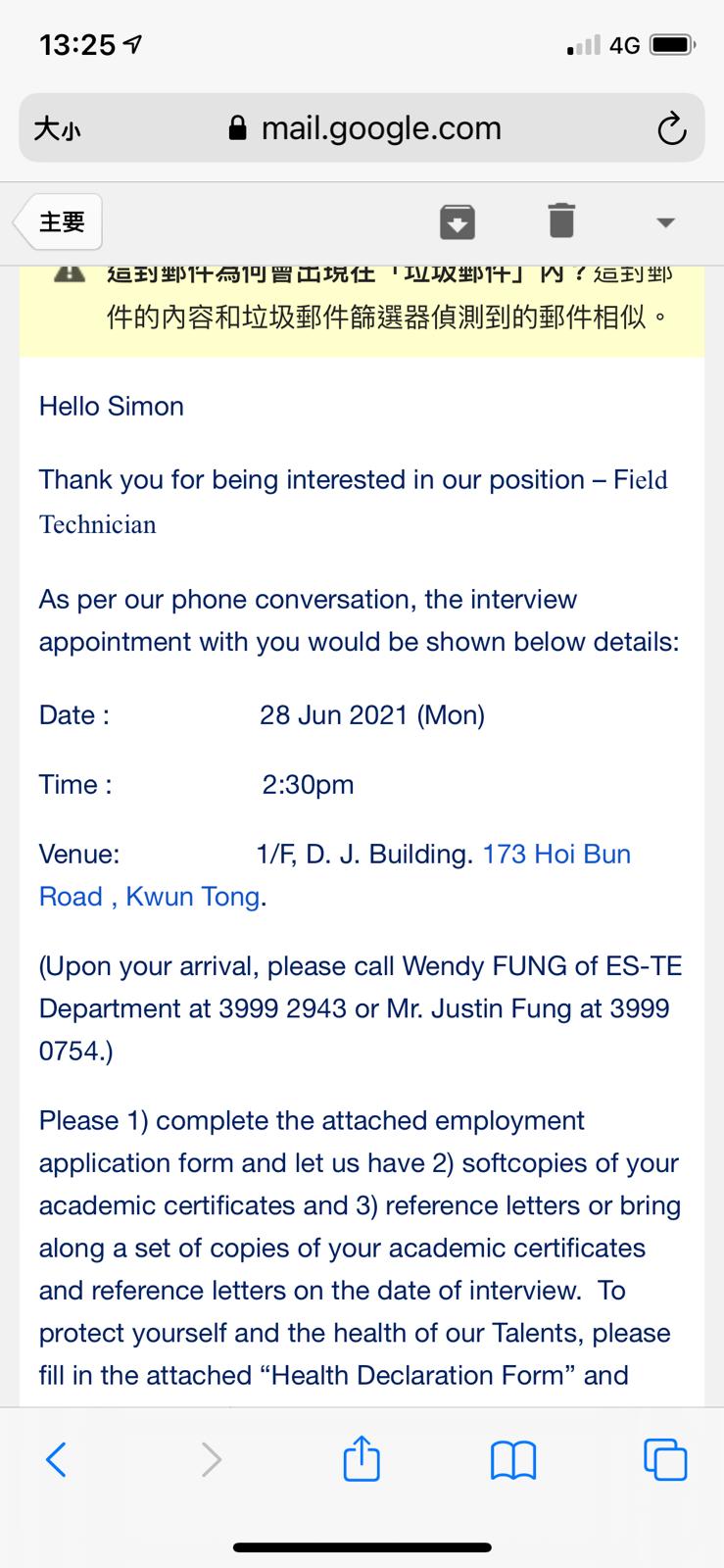The width and height of the screenshot is (724, 1568).
Task: Expand the more actions dropdown arrow
Action: click(665, 222)
